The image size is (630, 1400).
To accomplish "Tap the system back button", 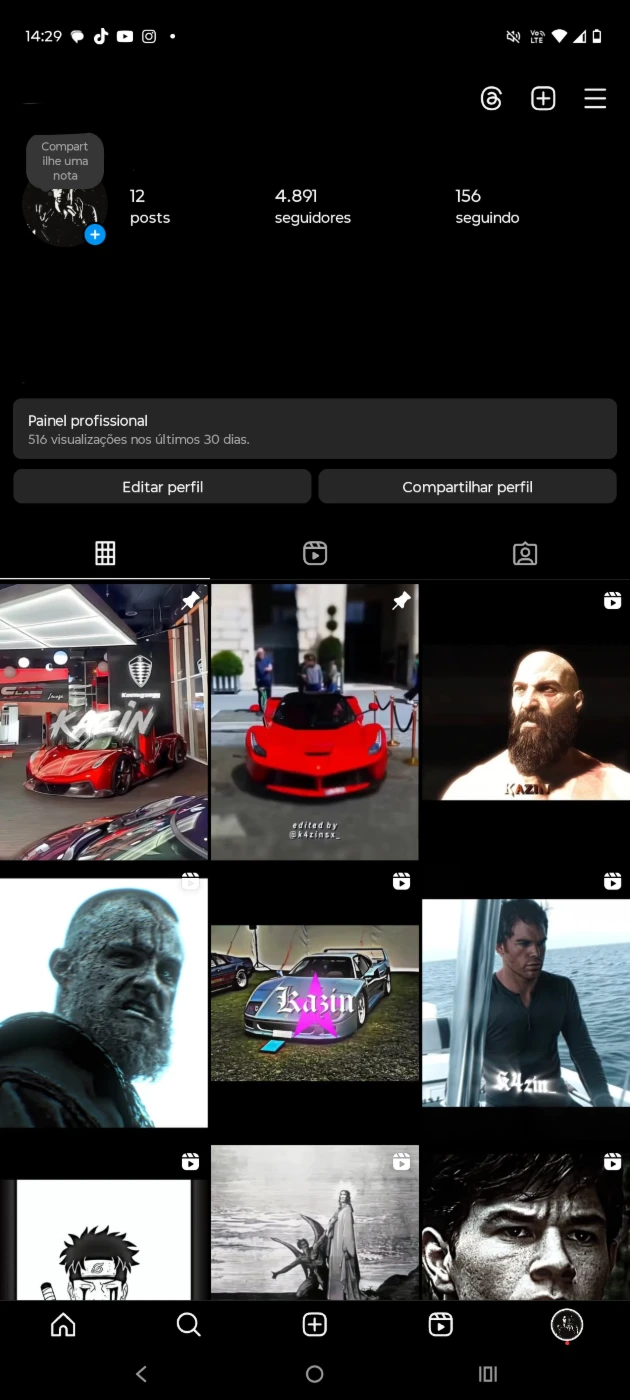I will pyautogui.click(x=141, y=1374).
